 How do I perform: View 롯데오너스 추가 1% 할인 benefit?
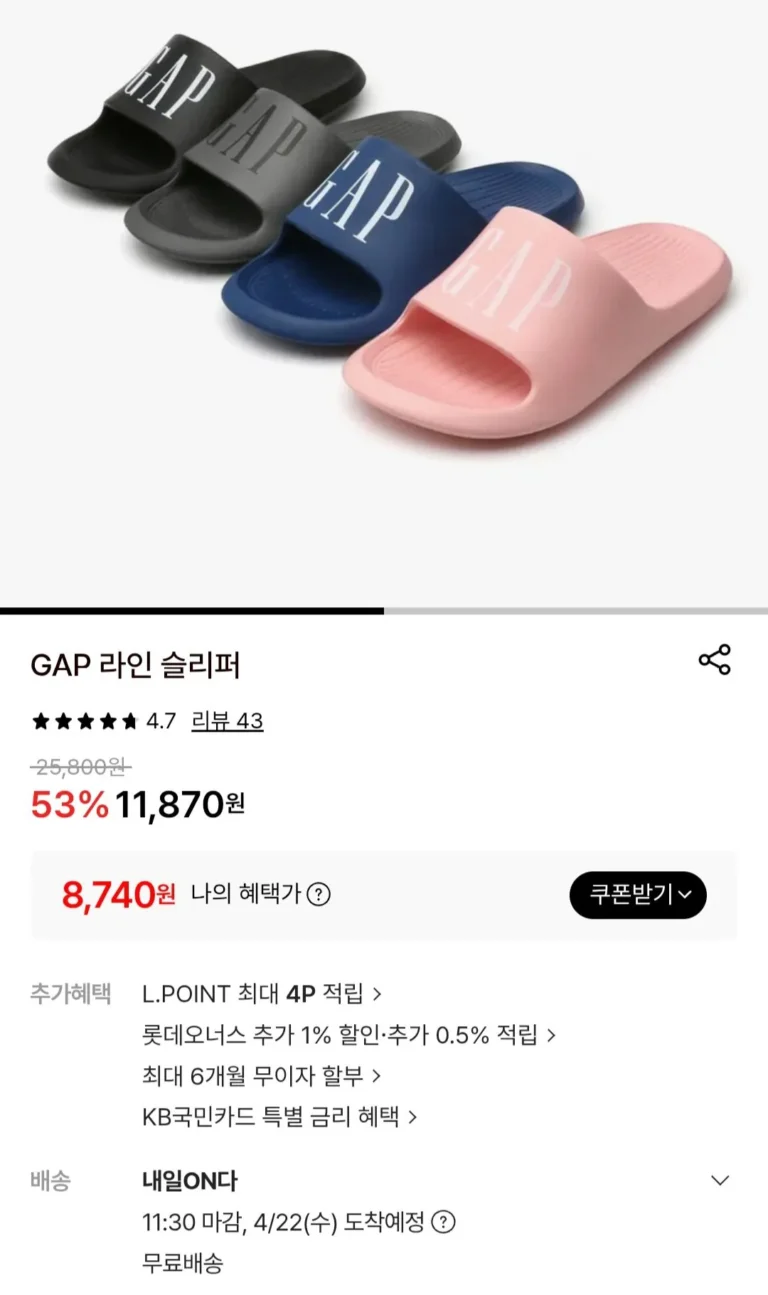(x=349, y=1035)
